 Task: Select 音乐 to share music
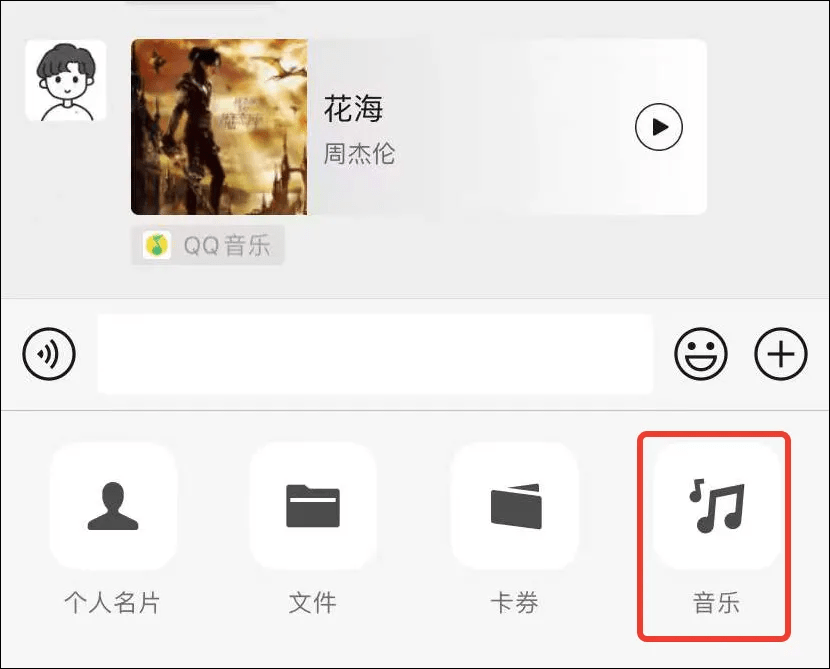pos(716,506)
